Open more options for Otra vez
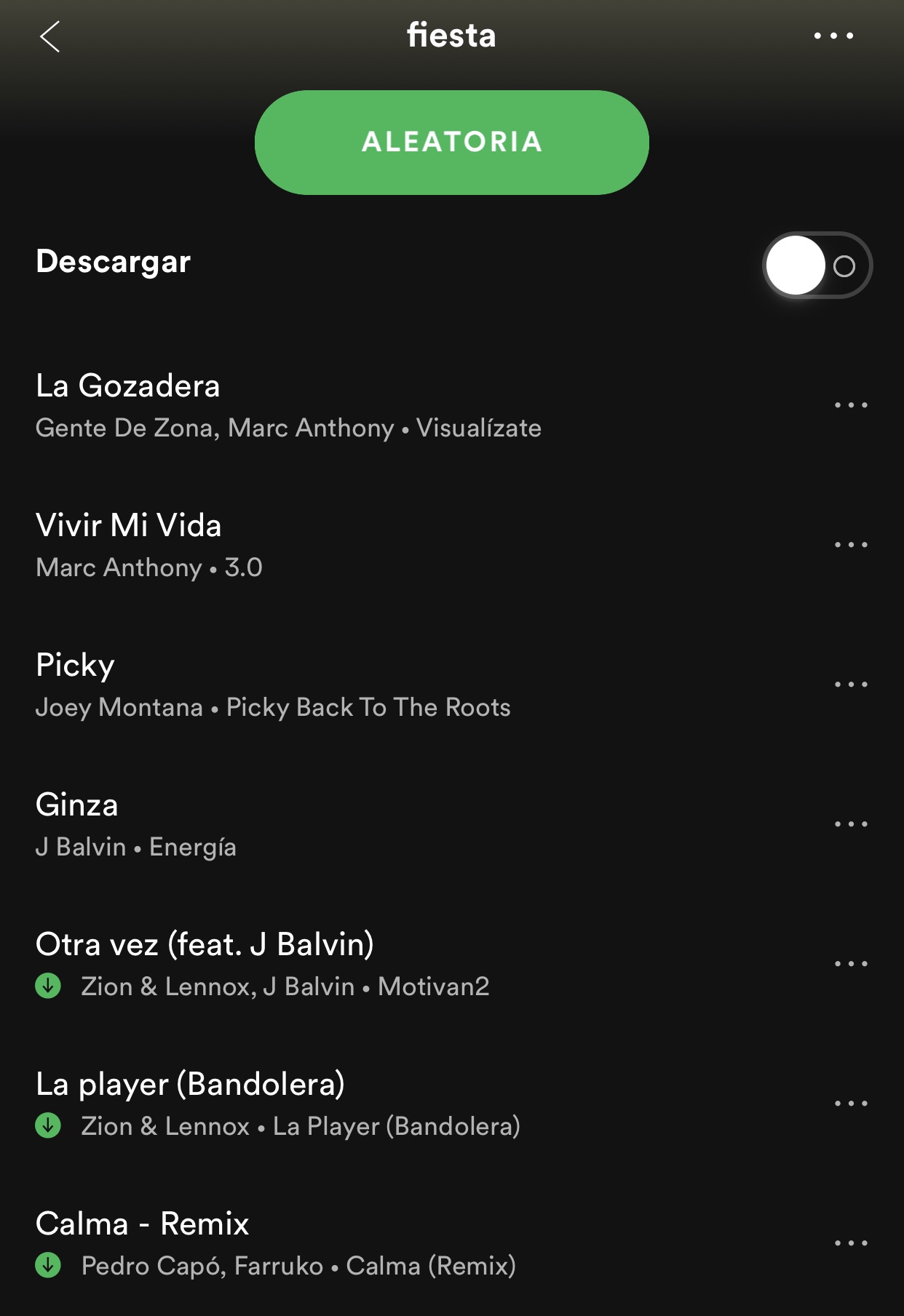The height and width of the screenshot is (1316, 904). coord(850,964)
